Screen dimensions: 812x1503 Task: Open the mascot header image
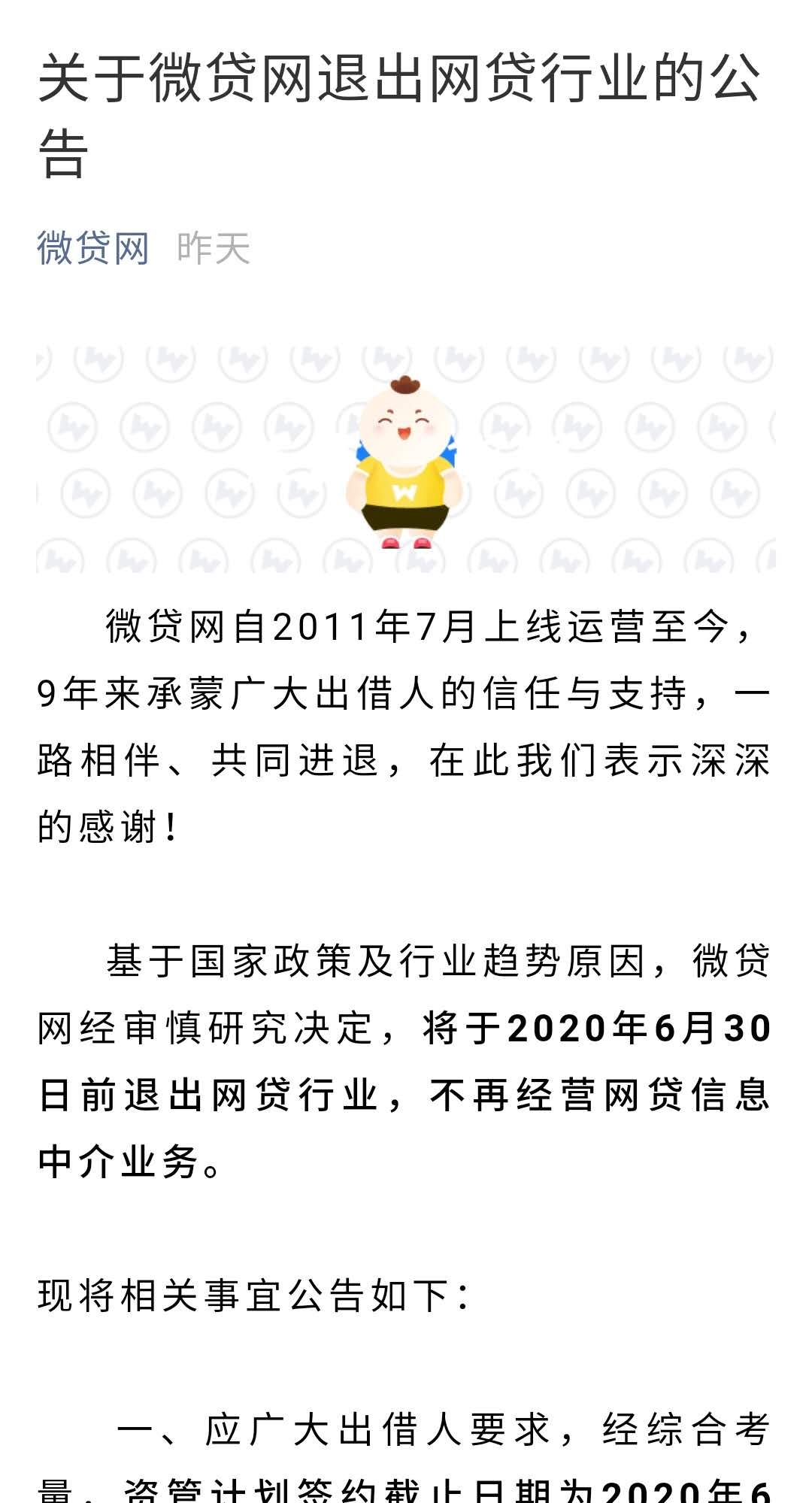(x=405, y=459)
